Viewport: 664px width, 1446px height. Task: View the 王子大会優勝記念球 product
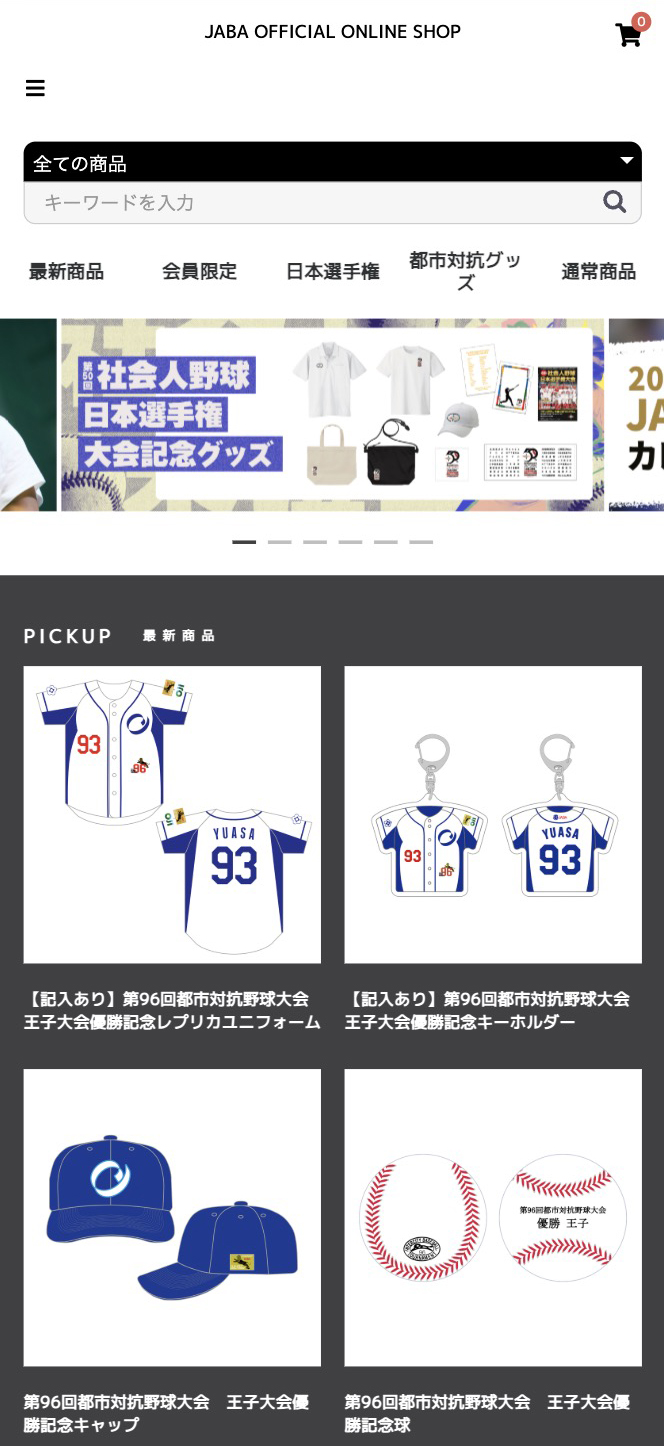coord(493,1217)
